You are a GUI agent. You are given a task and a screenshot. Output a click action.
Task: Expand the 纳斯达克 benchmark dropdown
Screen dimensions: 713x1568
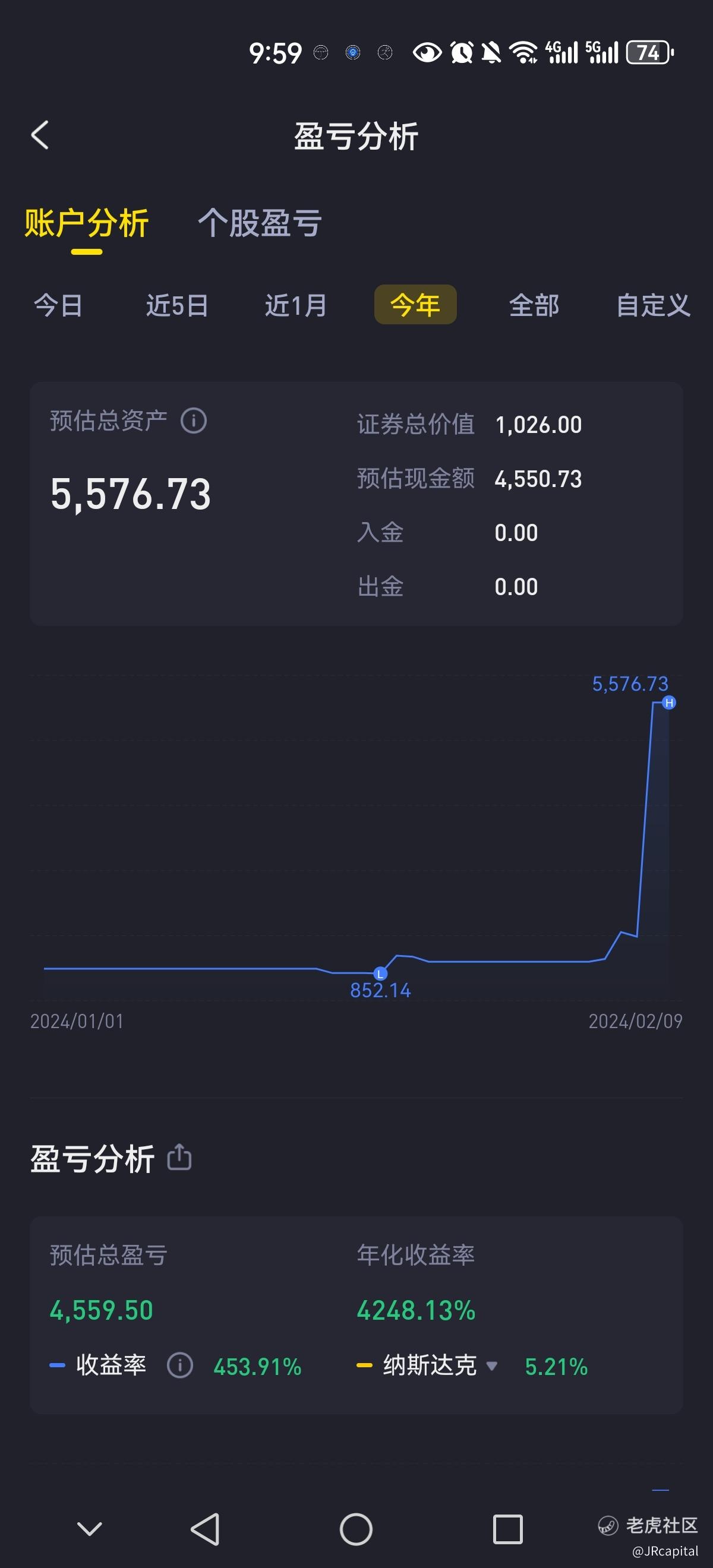point(492,1366)
